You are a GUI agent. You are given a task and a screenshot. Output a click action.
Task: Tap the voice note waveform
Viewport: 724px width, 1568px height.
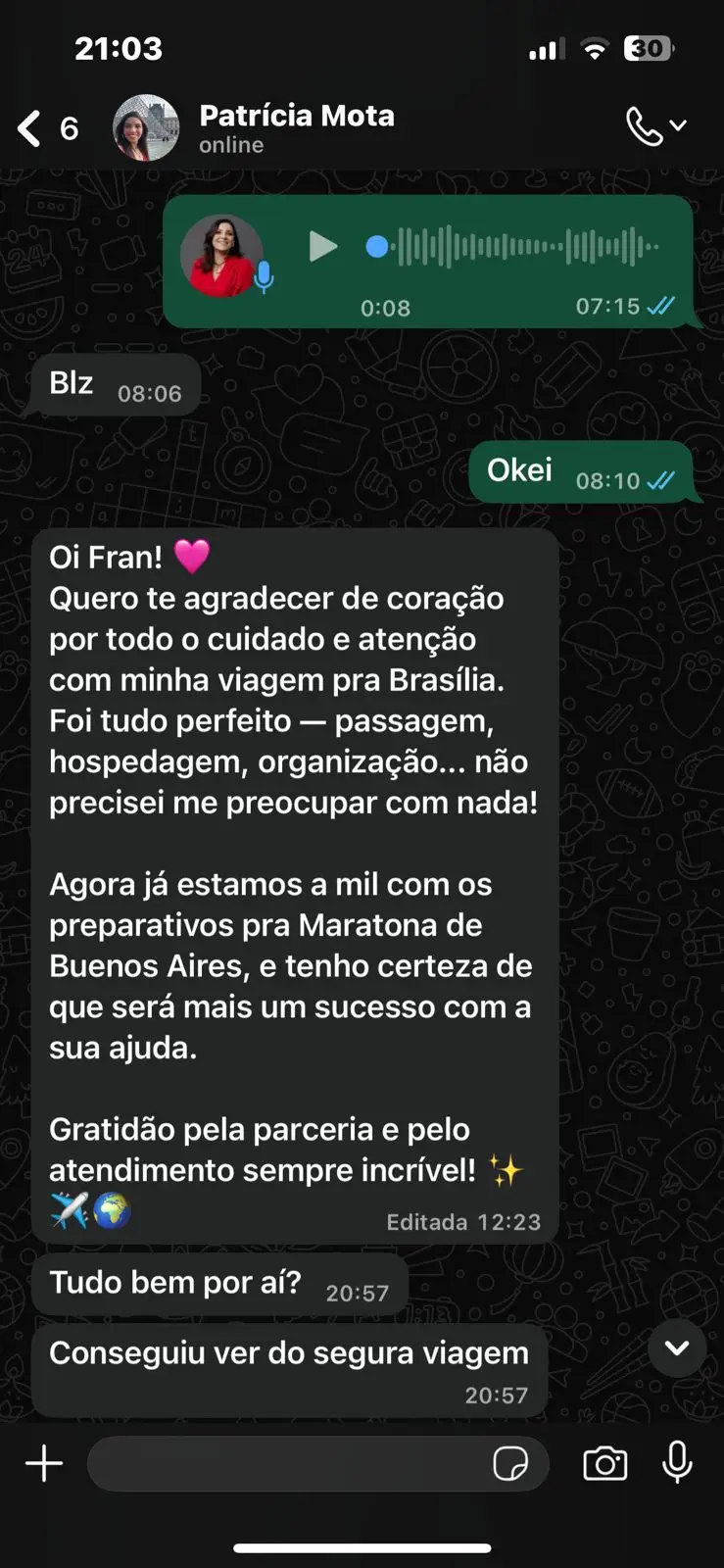tap(519, 245)
